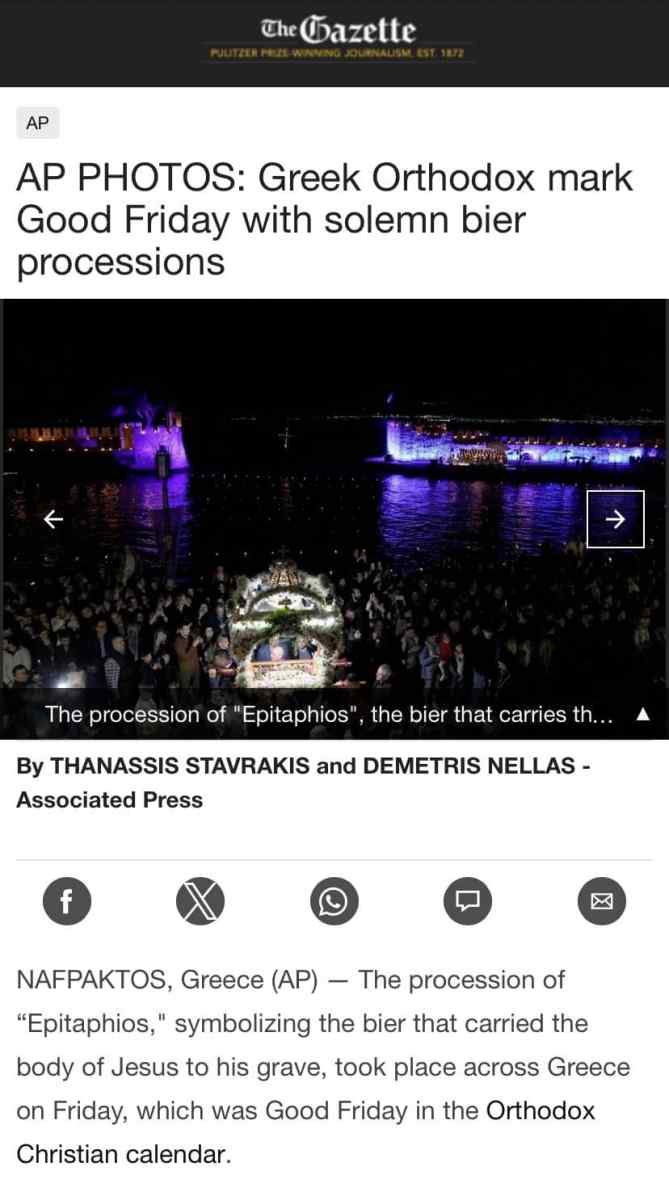
Task: Open the comments icon
Action: click(x=467, y=902)
